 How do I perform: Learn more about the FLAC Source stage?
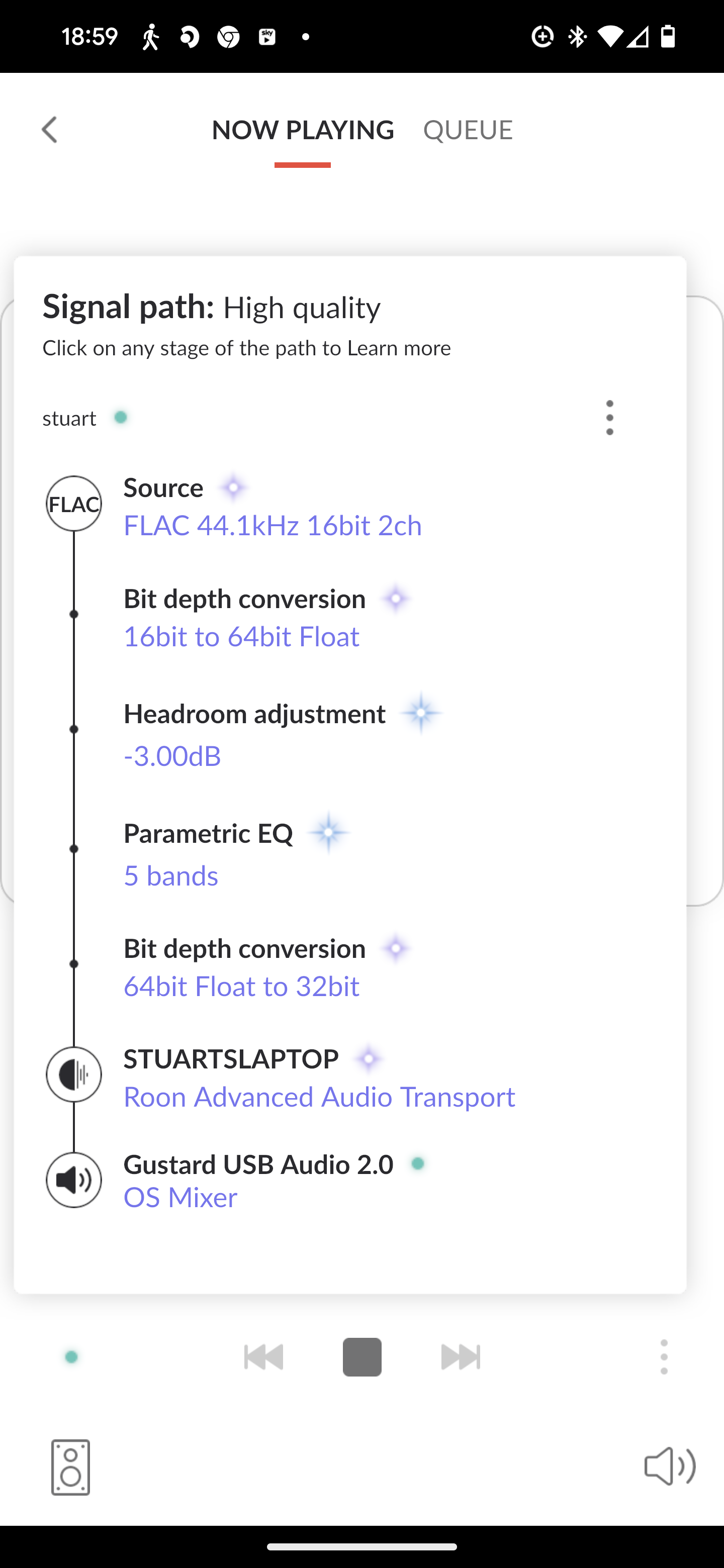click(x=272, y=507)
